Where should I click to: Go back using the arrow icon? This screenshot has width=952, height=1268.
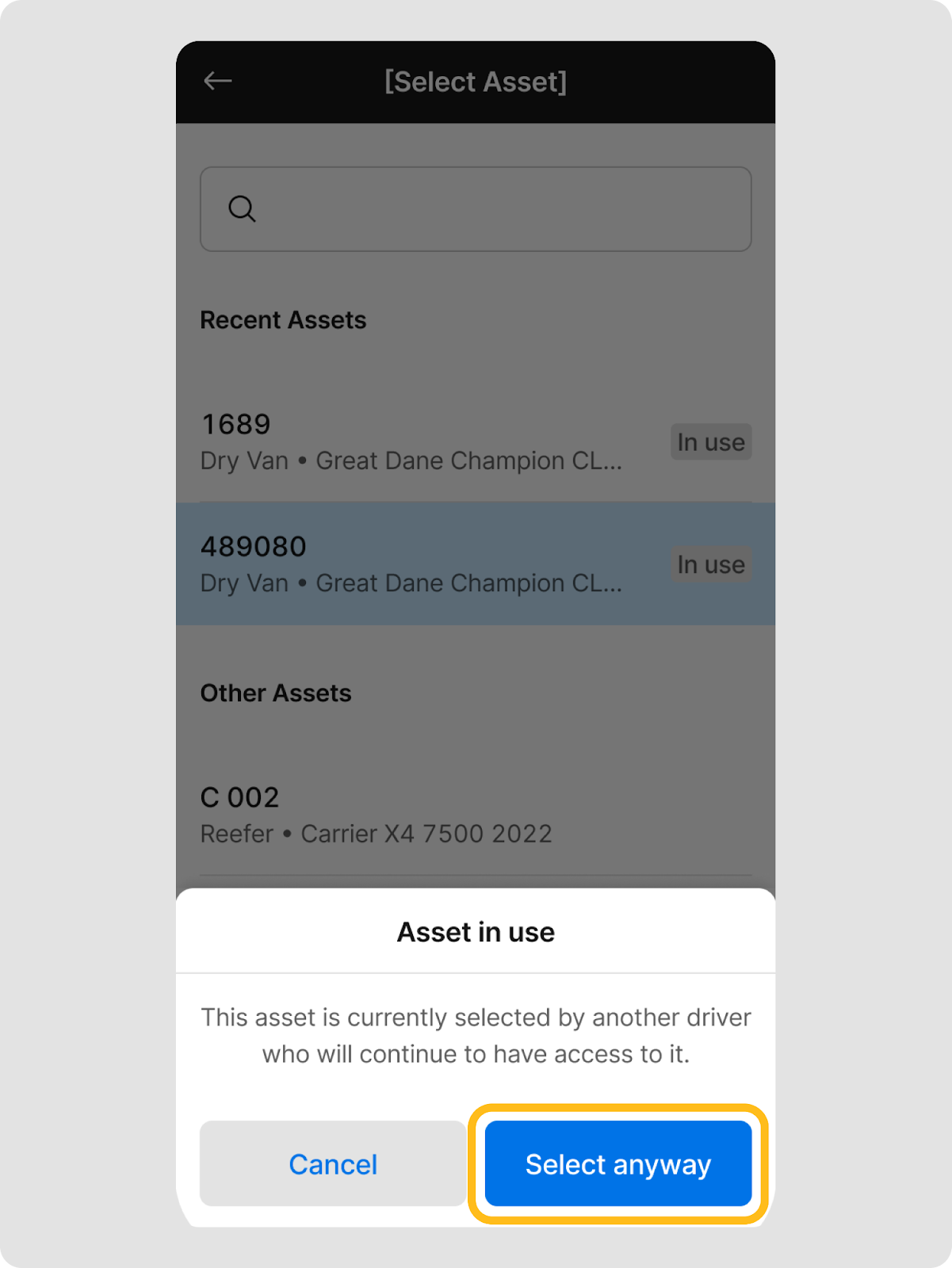point(217,81)
